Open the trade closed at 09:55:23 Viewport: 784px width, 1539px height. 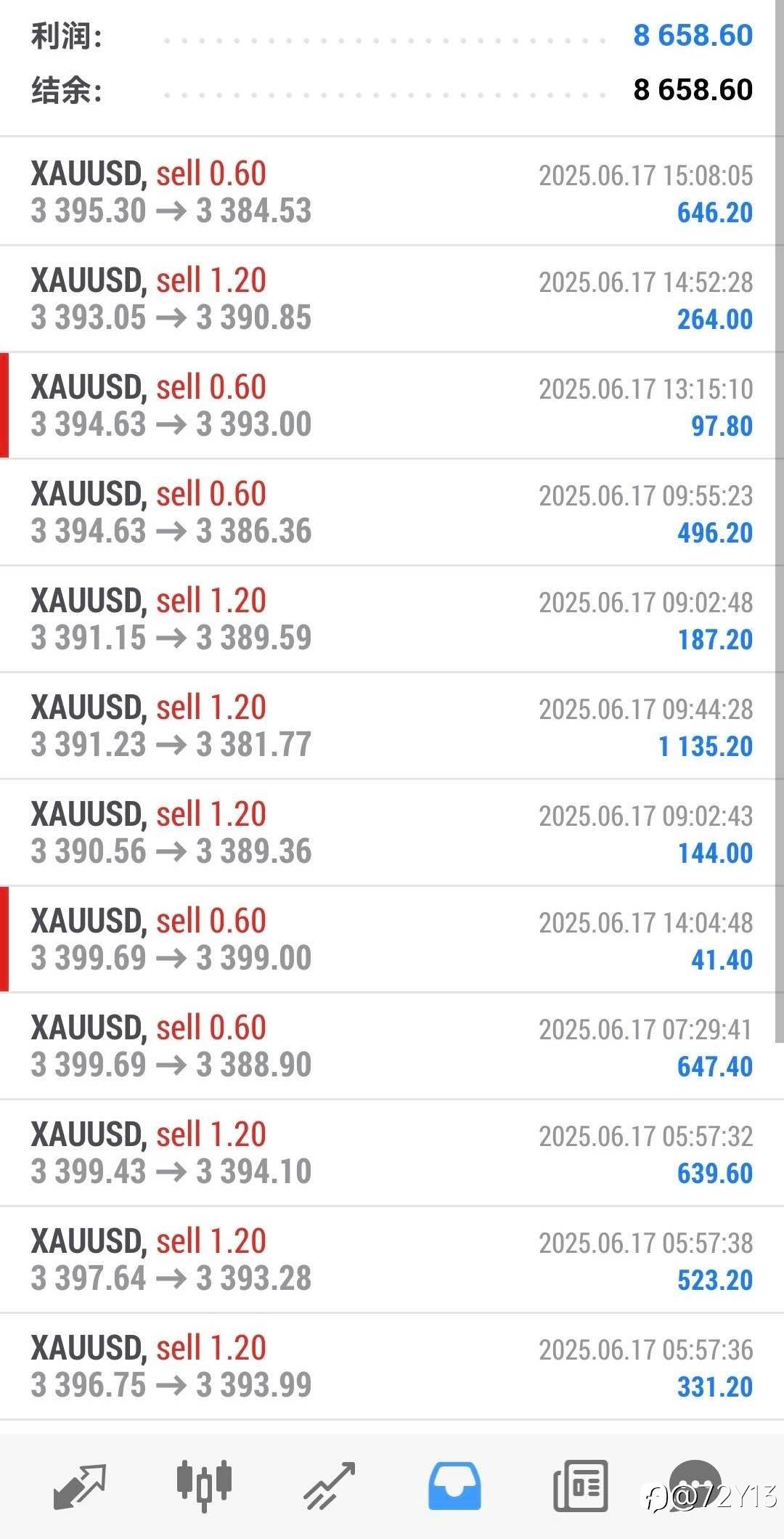pos(392,512)
